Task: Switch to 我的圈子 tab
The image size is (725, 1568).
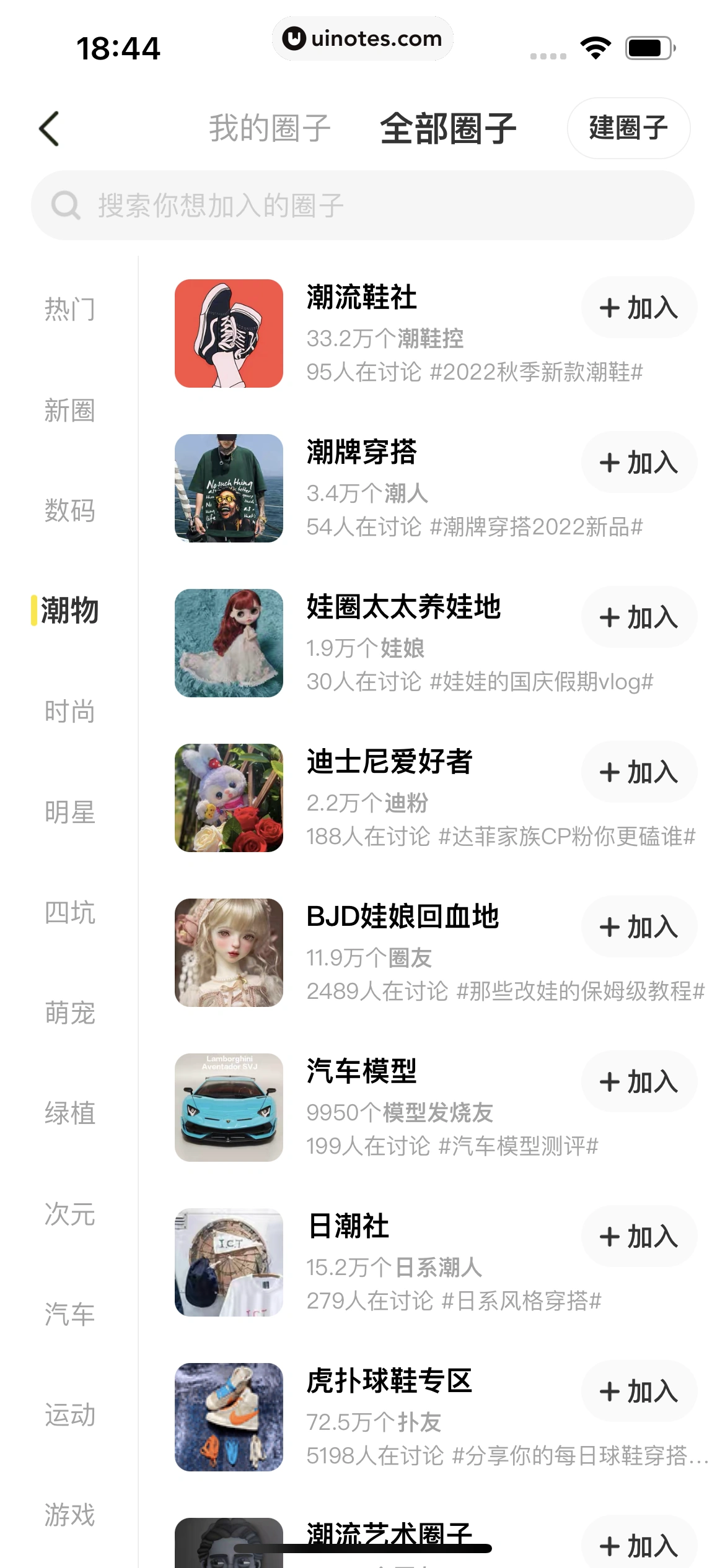Action: 270,129
